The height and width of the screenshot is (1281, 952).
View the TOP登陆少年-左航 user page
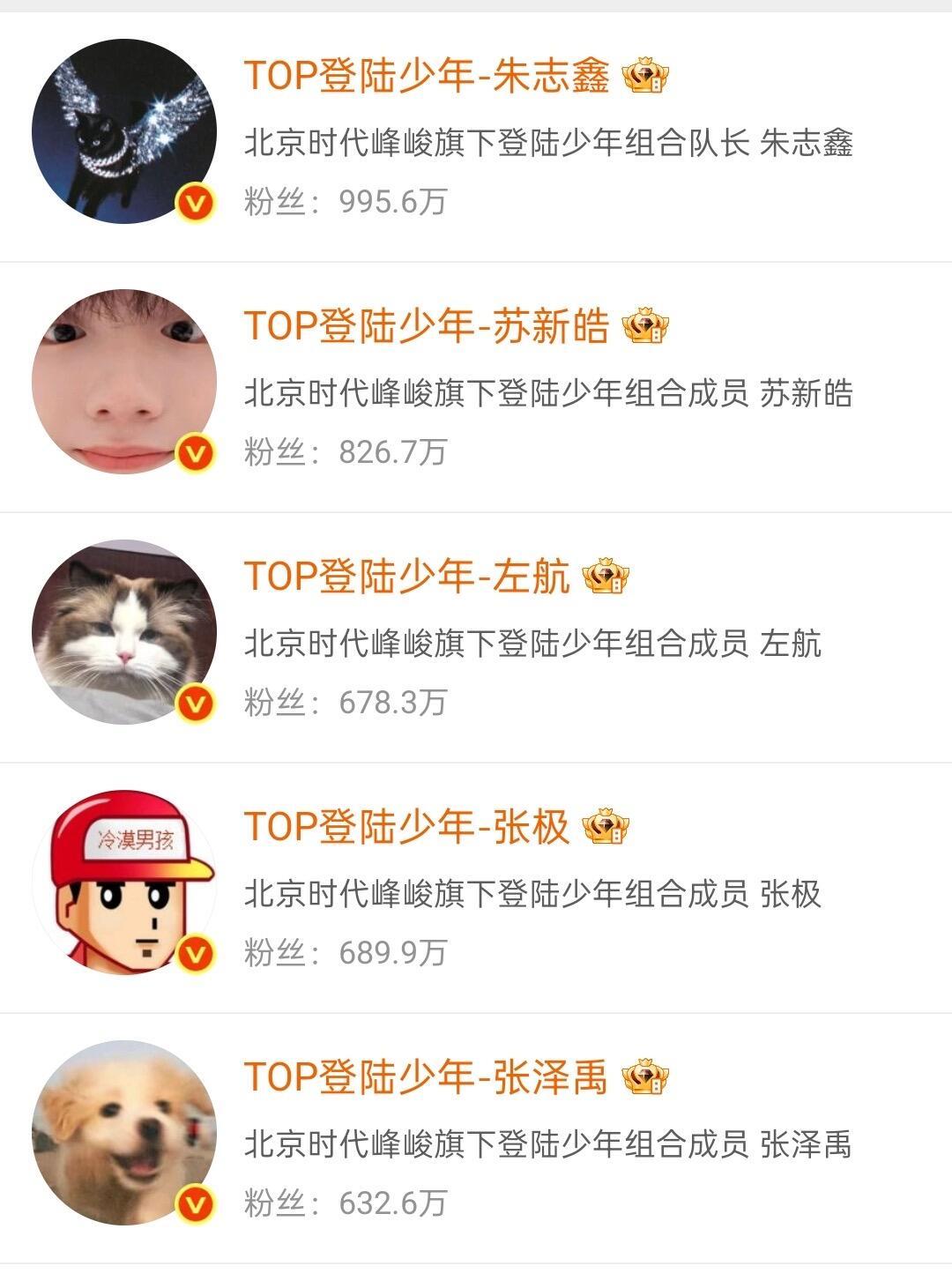click(x=476, y=637)
